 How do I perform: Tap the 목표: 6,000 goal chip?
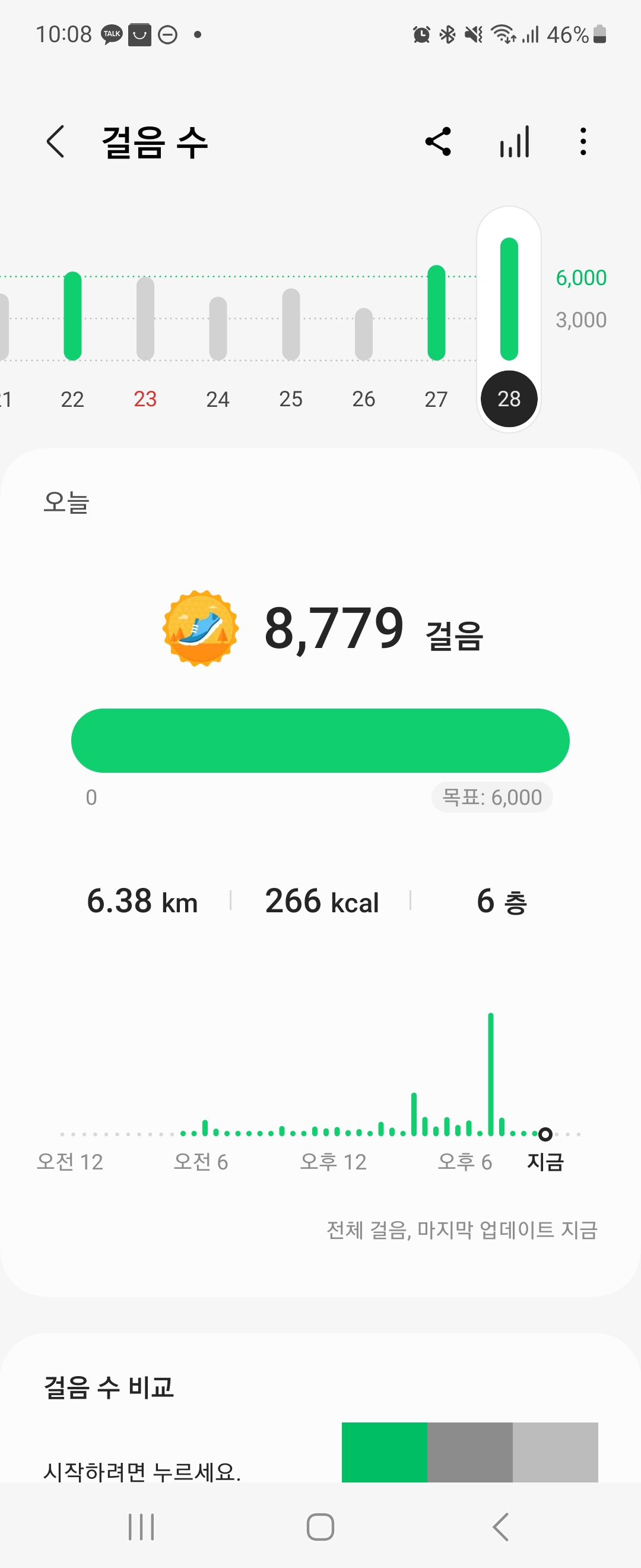coord(492,798)
